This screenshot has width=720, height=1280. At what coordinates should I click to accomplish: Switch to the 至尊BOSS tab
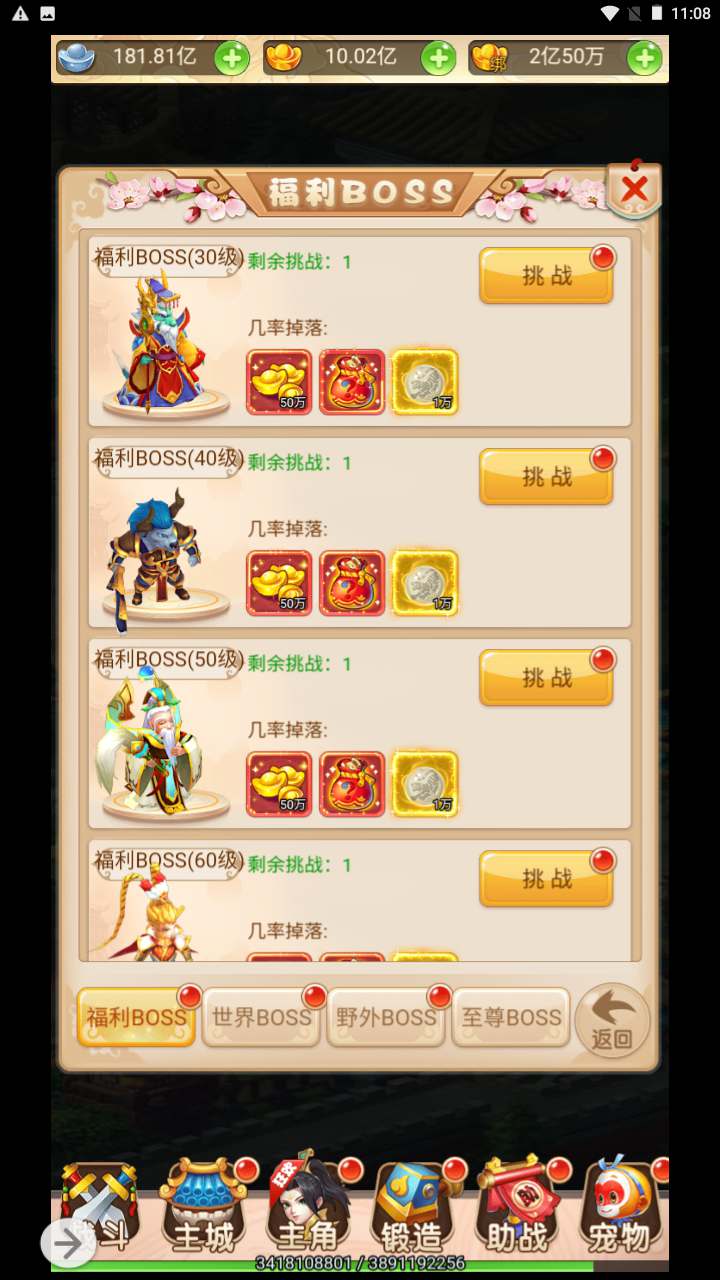[511, 1017]
